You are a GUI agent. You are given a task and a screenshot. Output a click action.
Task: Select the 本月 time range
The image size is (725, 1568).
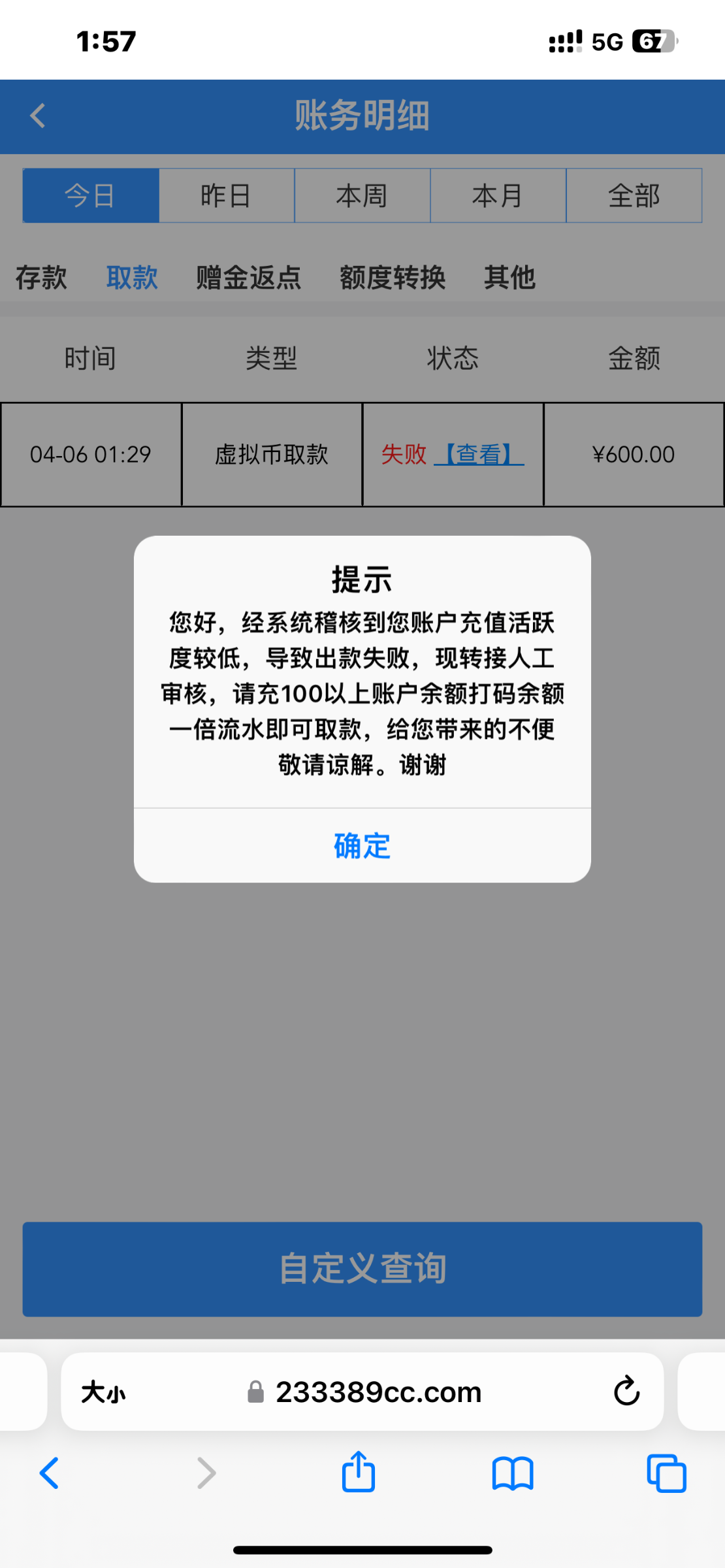point(498,196)
